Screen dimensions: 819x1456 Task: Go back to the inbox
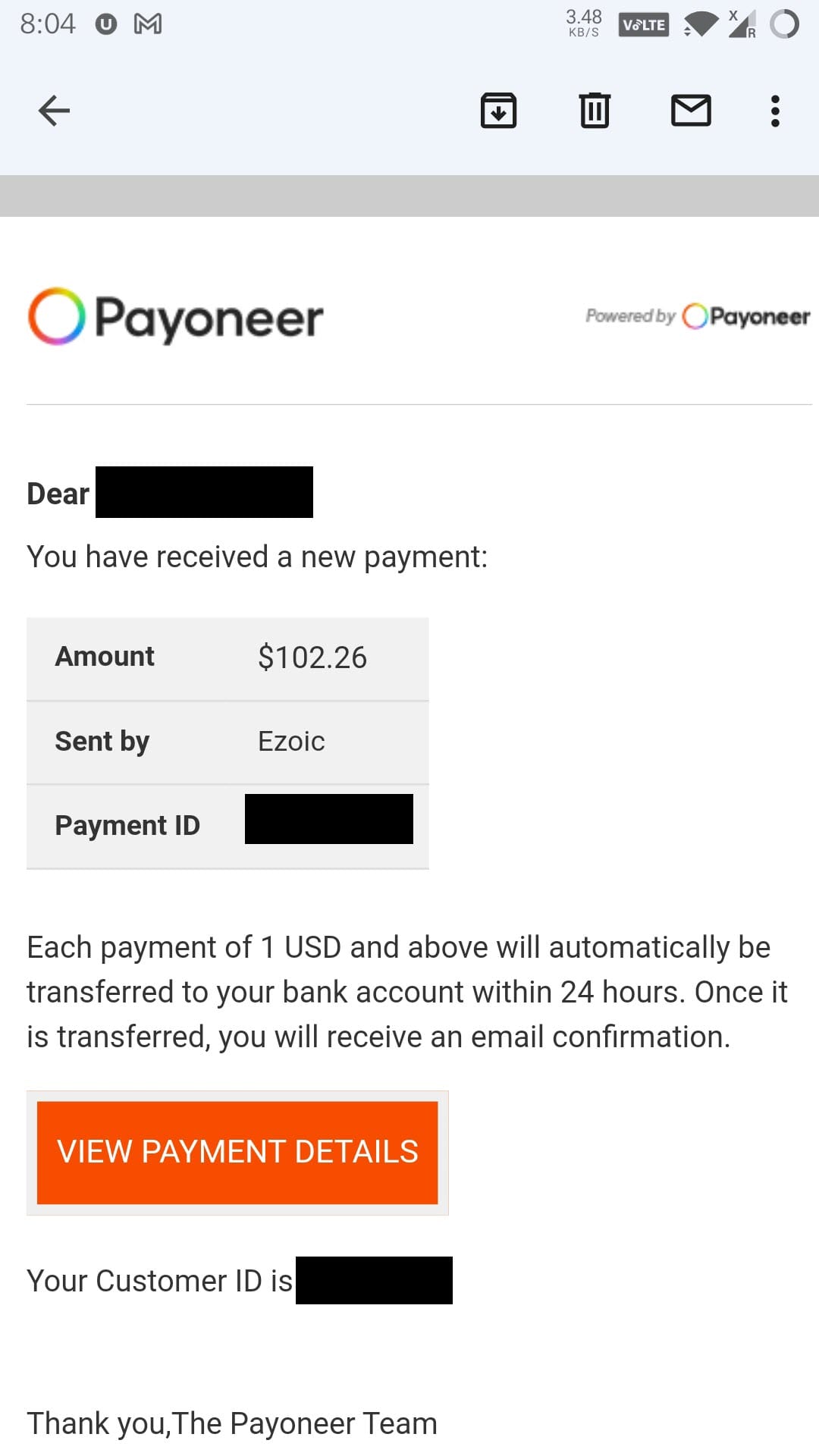click(54, 111)
